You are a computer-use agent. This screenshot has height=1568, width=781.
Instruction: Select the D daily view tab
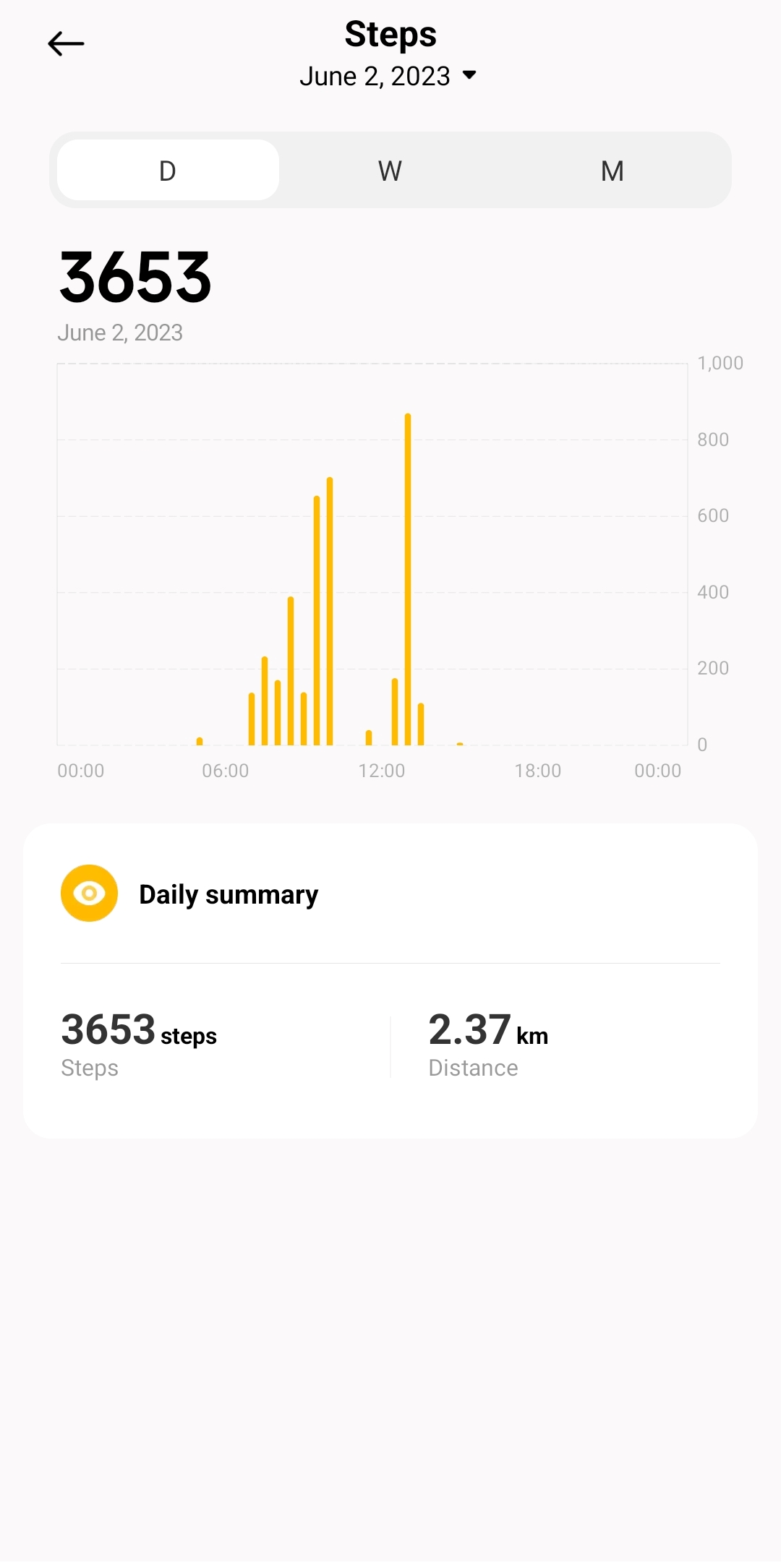pos(168,171)
